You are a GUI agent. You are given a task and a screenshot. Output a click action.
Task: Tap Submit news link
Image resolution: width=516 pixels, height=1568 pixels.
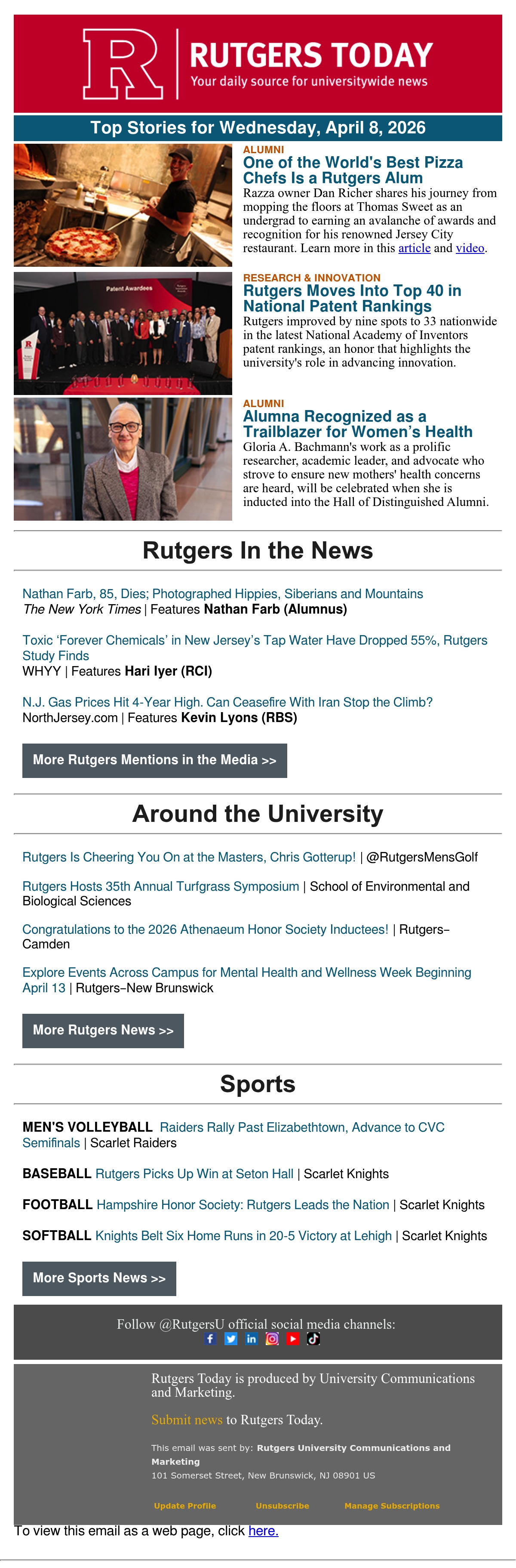point(187,1420)
